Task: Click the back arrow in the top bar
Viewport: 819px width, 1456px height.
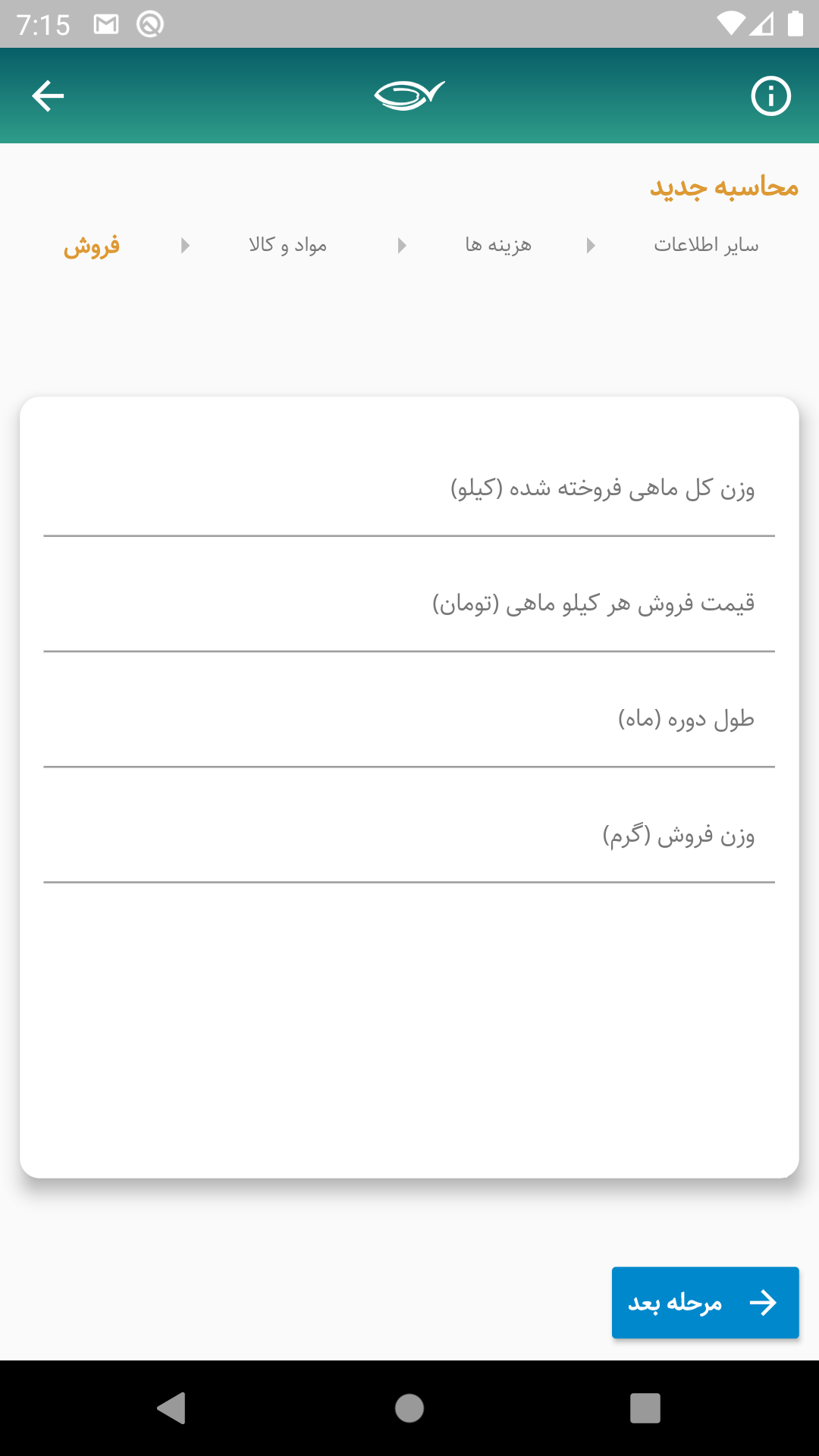Action: point(47,96)
